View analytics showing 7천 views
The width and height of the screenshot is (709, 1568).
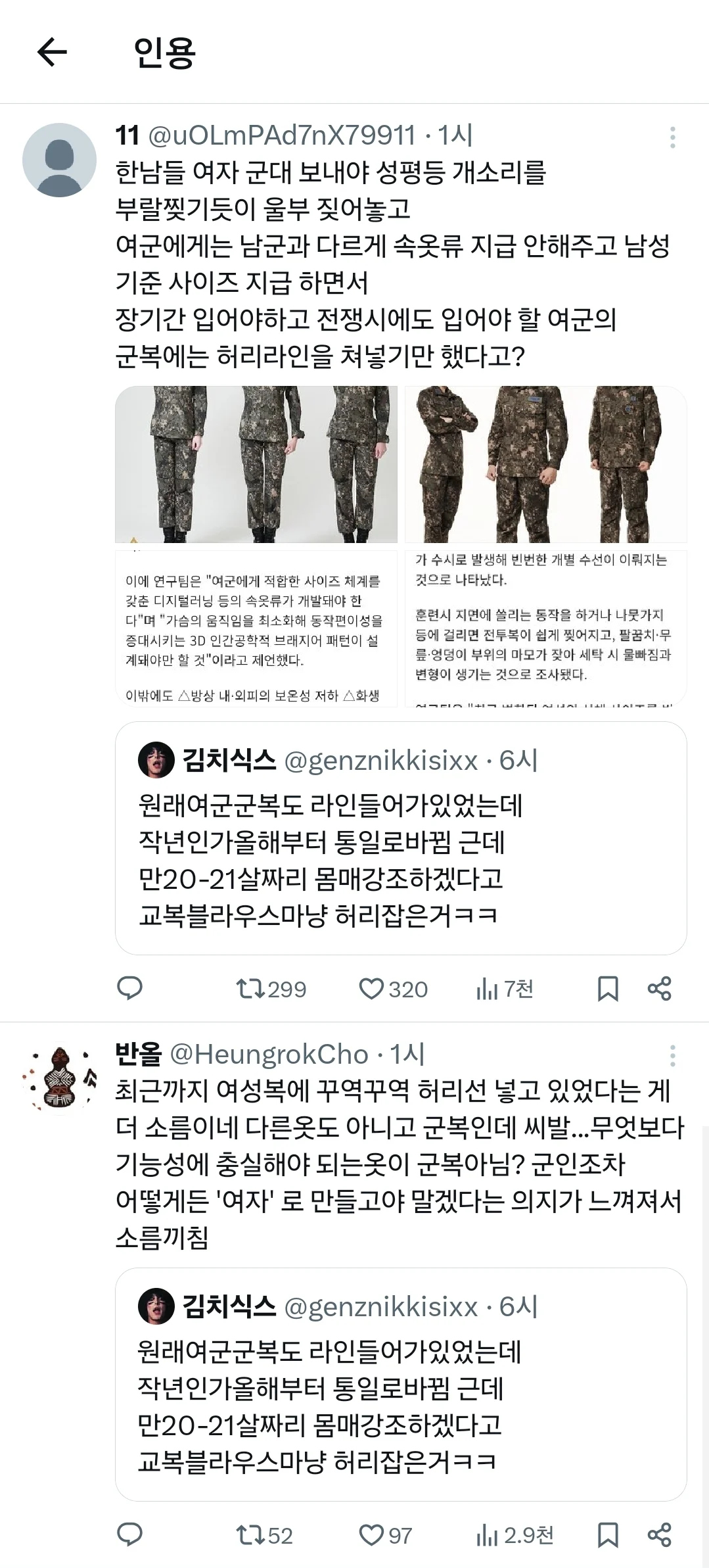point(503,988)
